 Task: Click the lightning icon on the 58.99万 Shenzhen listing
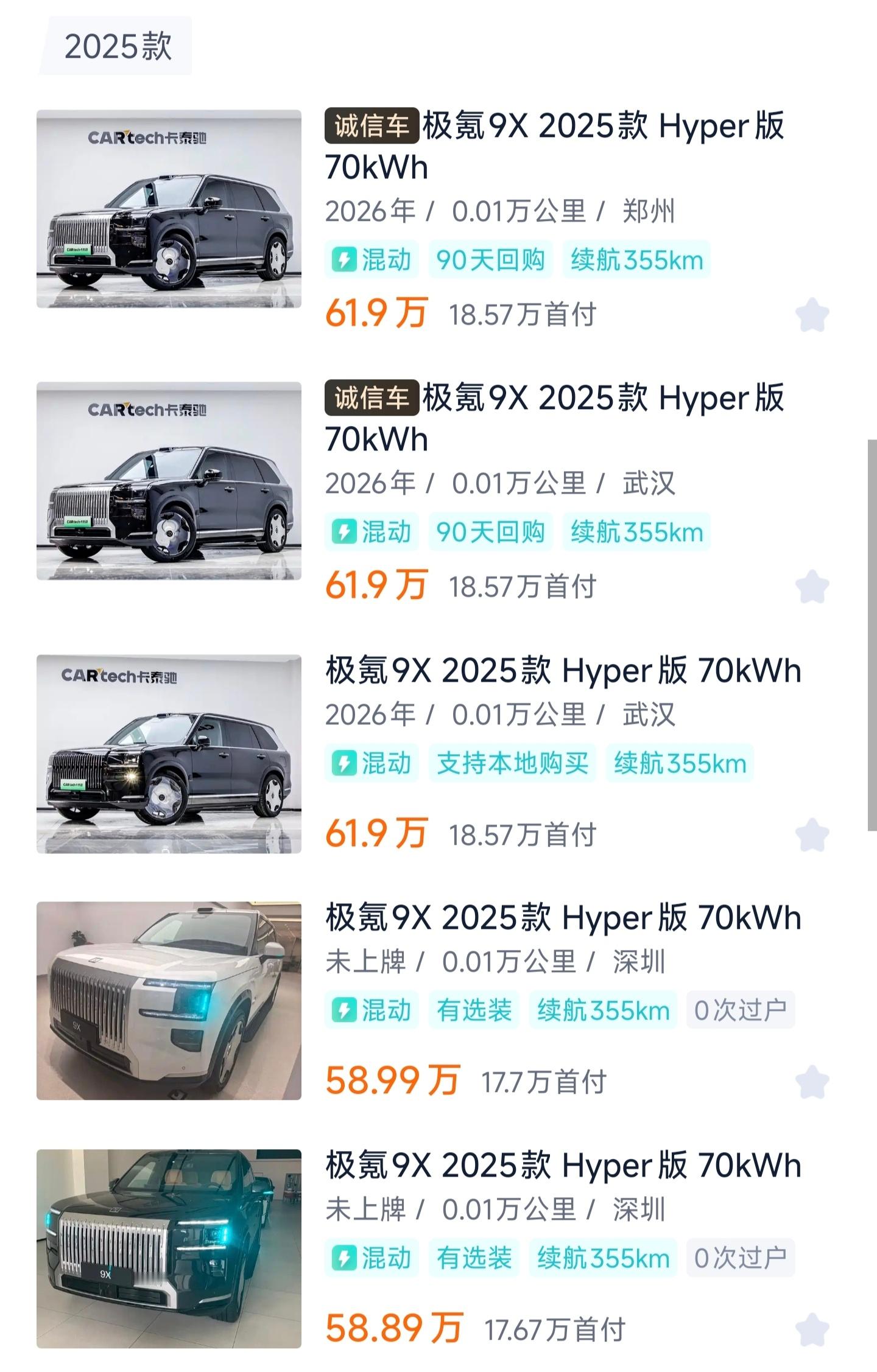(345, 1009)
